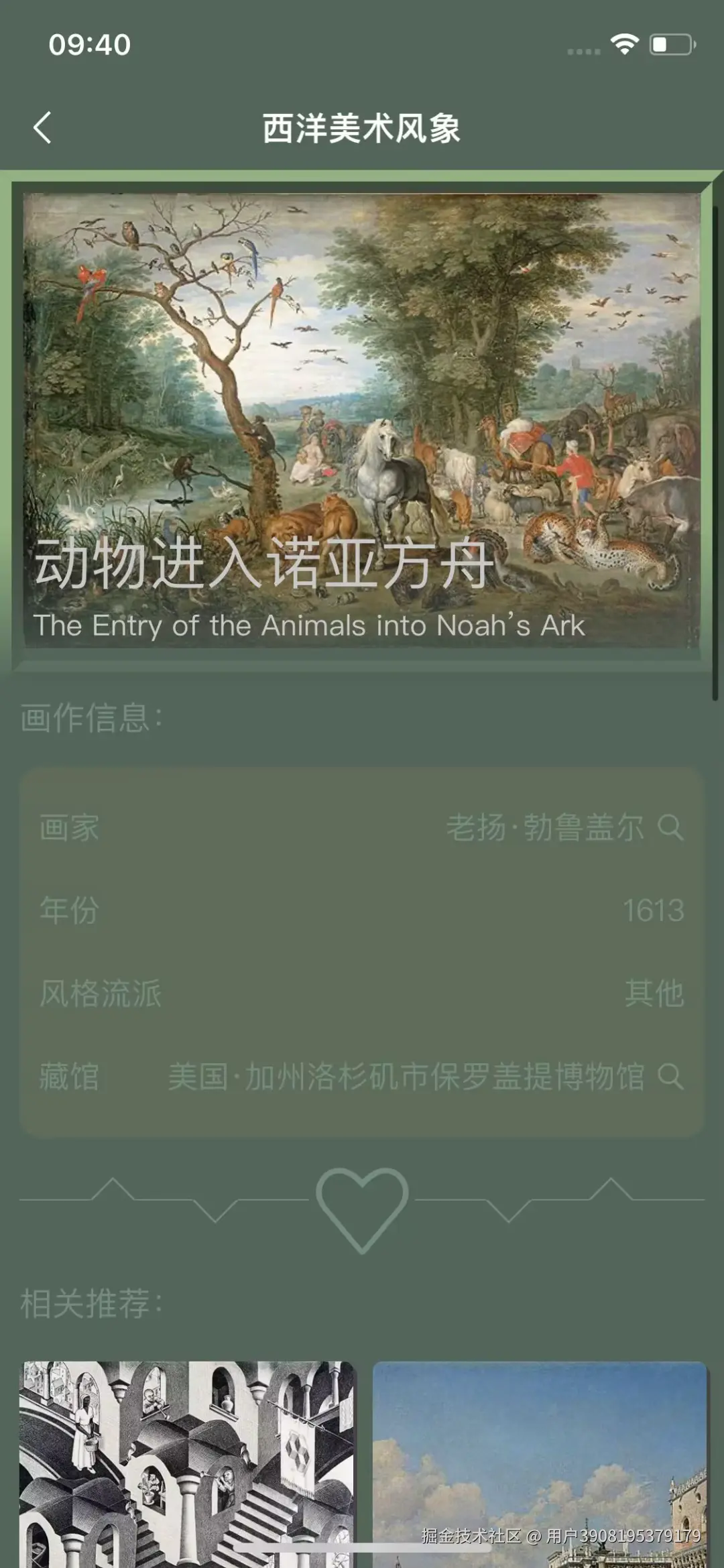Open the recommended black-and-white staircase artwork
The image size is (724, 1568).
[187, 1461]
